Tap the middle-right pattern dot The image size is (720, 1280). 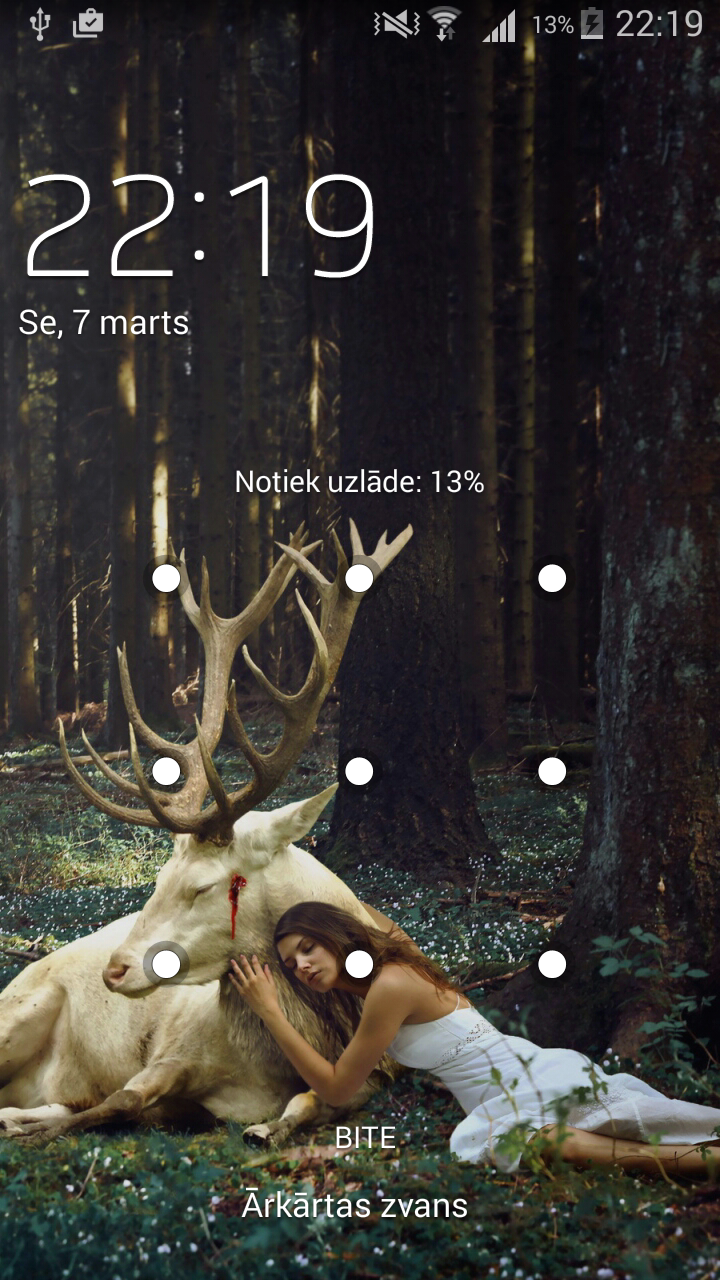point(552,771)
